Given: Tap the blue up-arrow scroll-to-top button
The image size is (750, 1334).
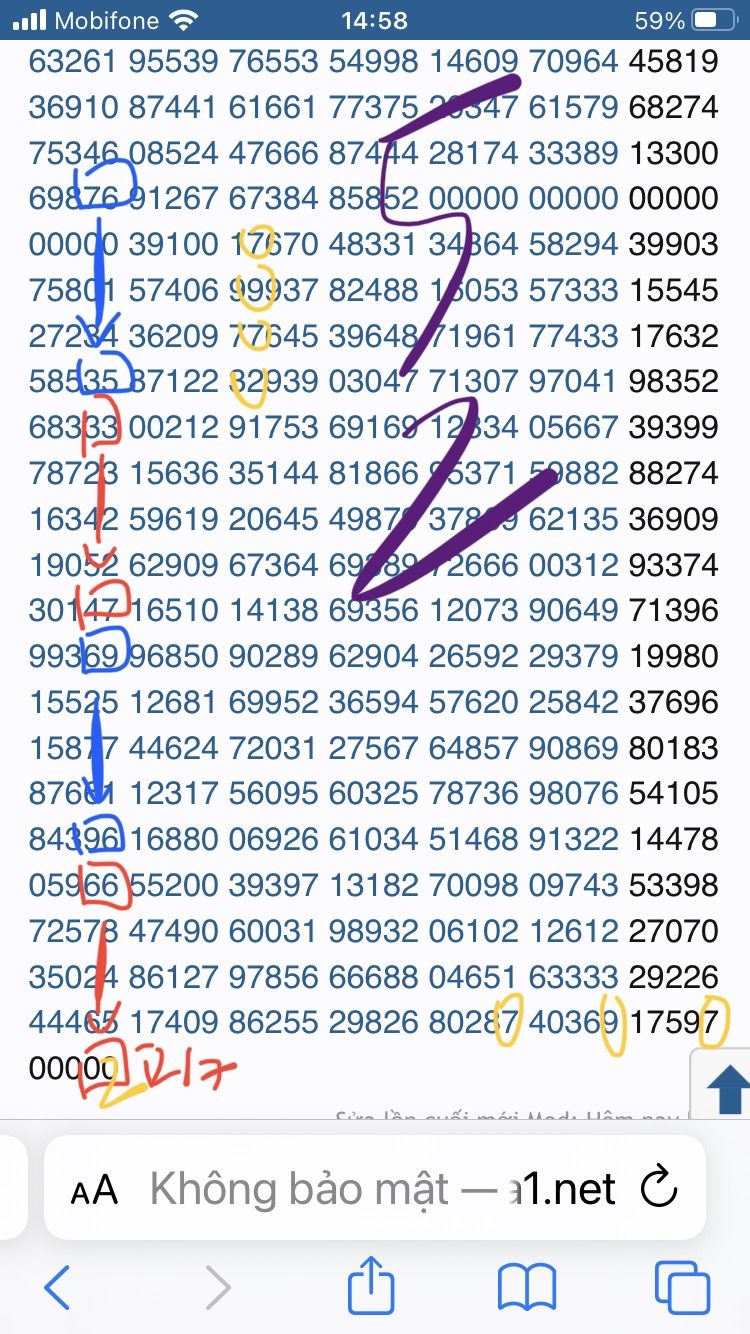Looking at the screenshot, I should [728, 1086].
